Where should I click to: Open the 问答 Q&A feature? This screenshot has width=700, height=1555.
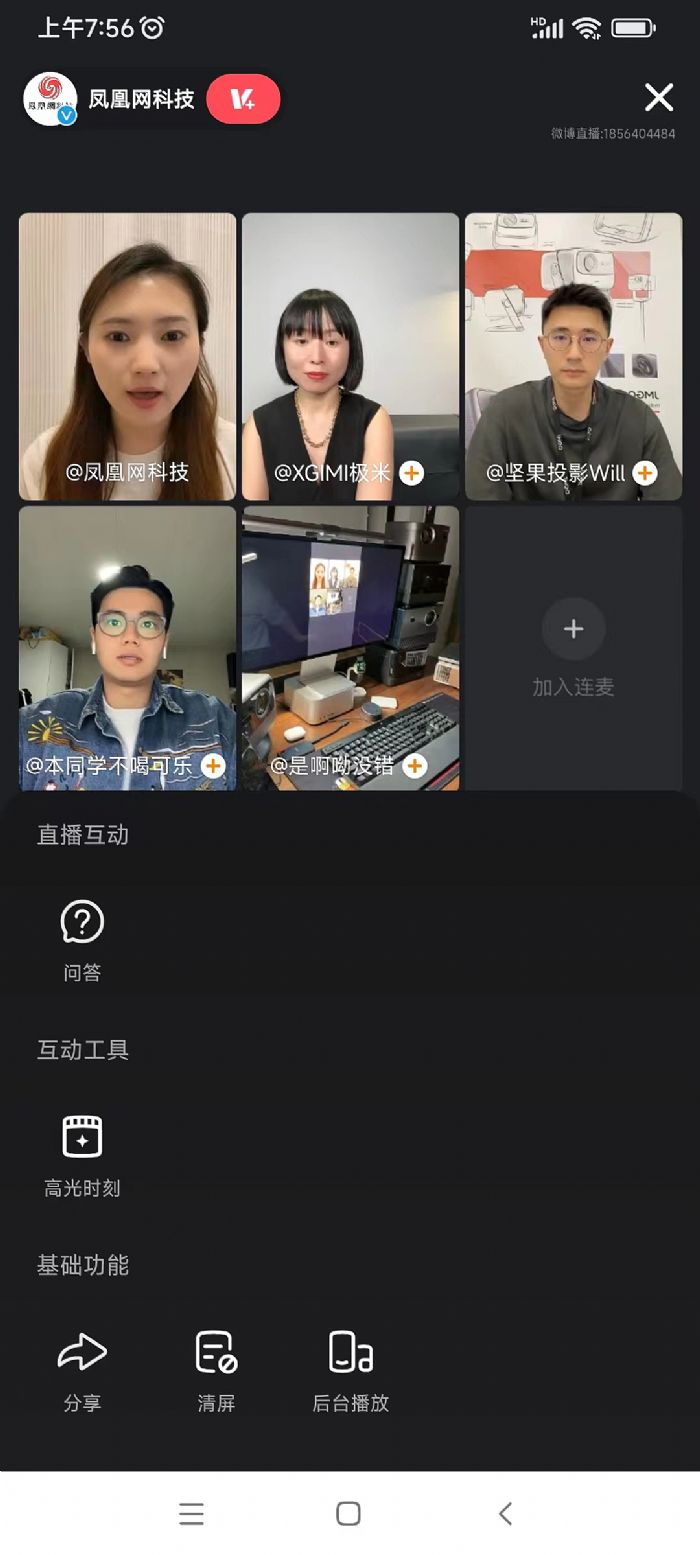(82, 940)
